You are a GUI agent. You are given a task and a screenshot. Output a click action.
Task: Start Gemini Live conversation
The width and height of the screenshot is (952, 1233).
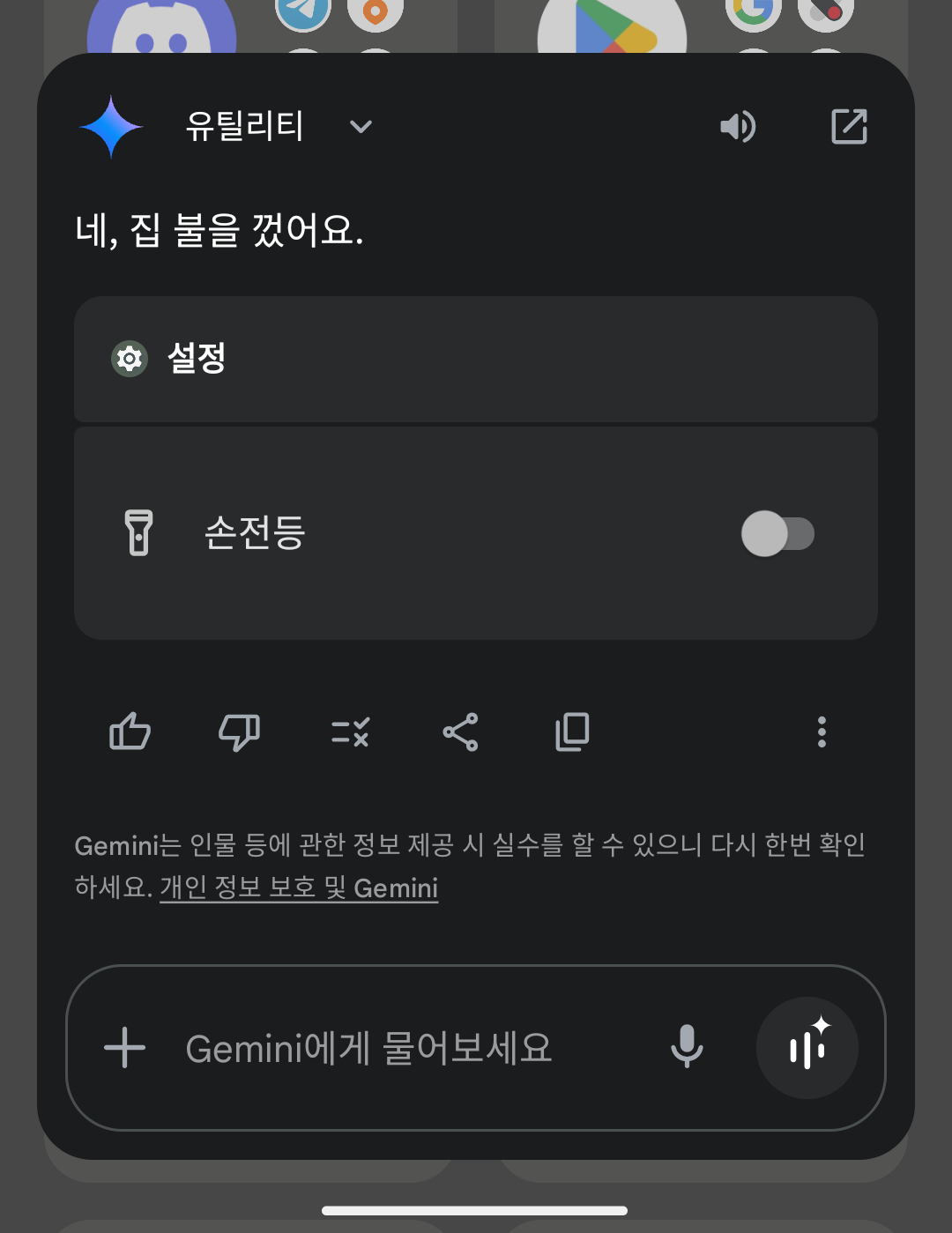click(807, 1047)
